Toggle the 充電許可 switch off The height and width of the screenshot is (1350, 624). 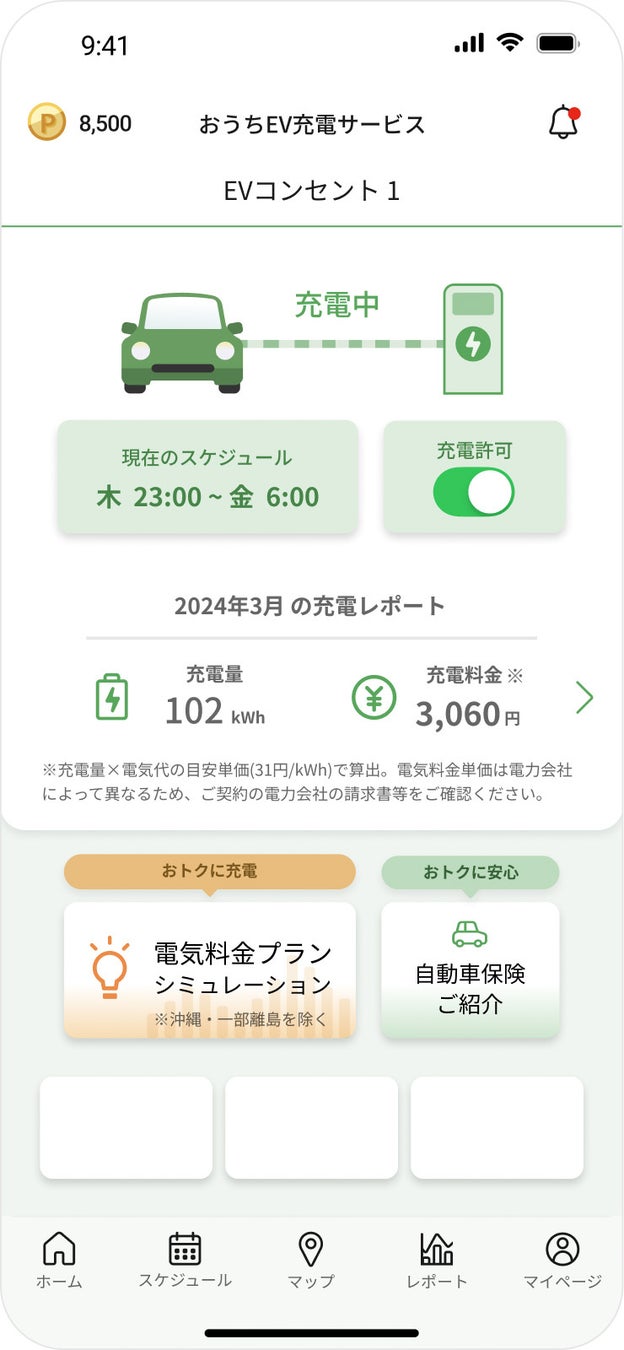click(x=473, y=492)
